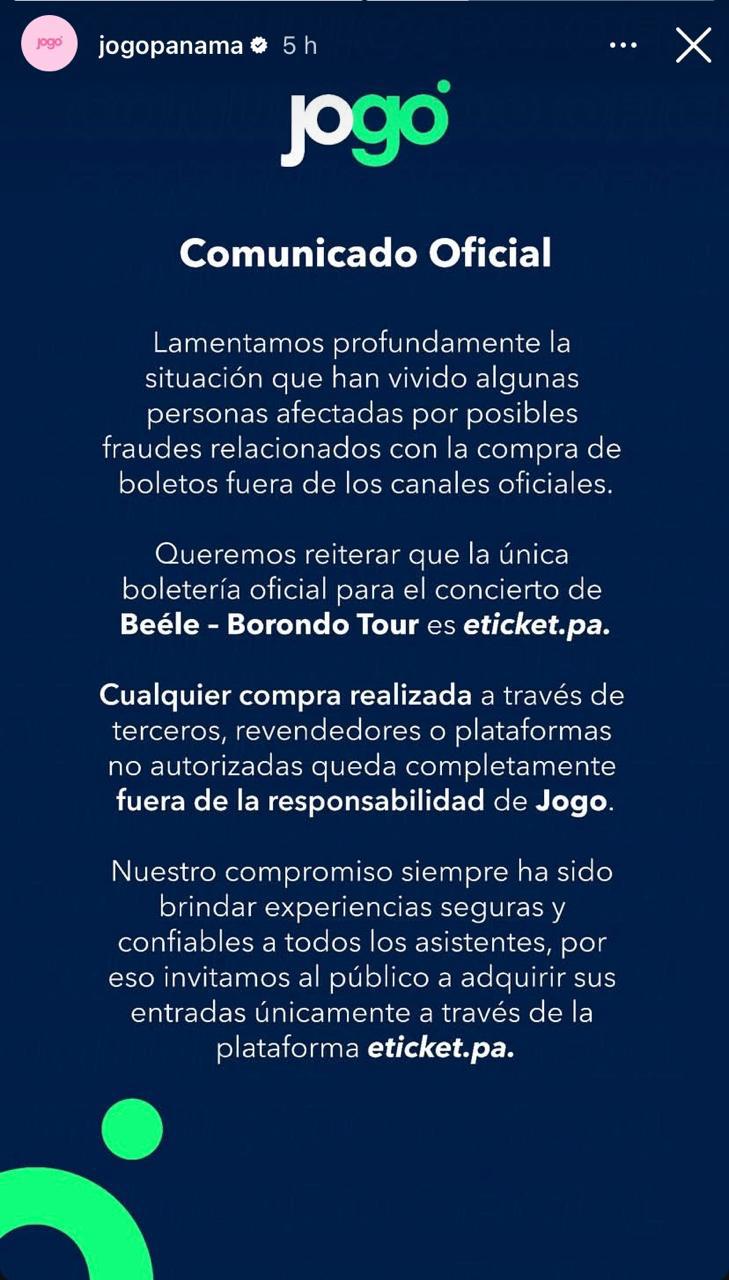The height and width of the screenshot is (1280, 729).
Task: Tap the bold Jogo word in third paragraph
Action: [x=569, y=800]
